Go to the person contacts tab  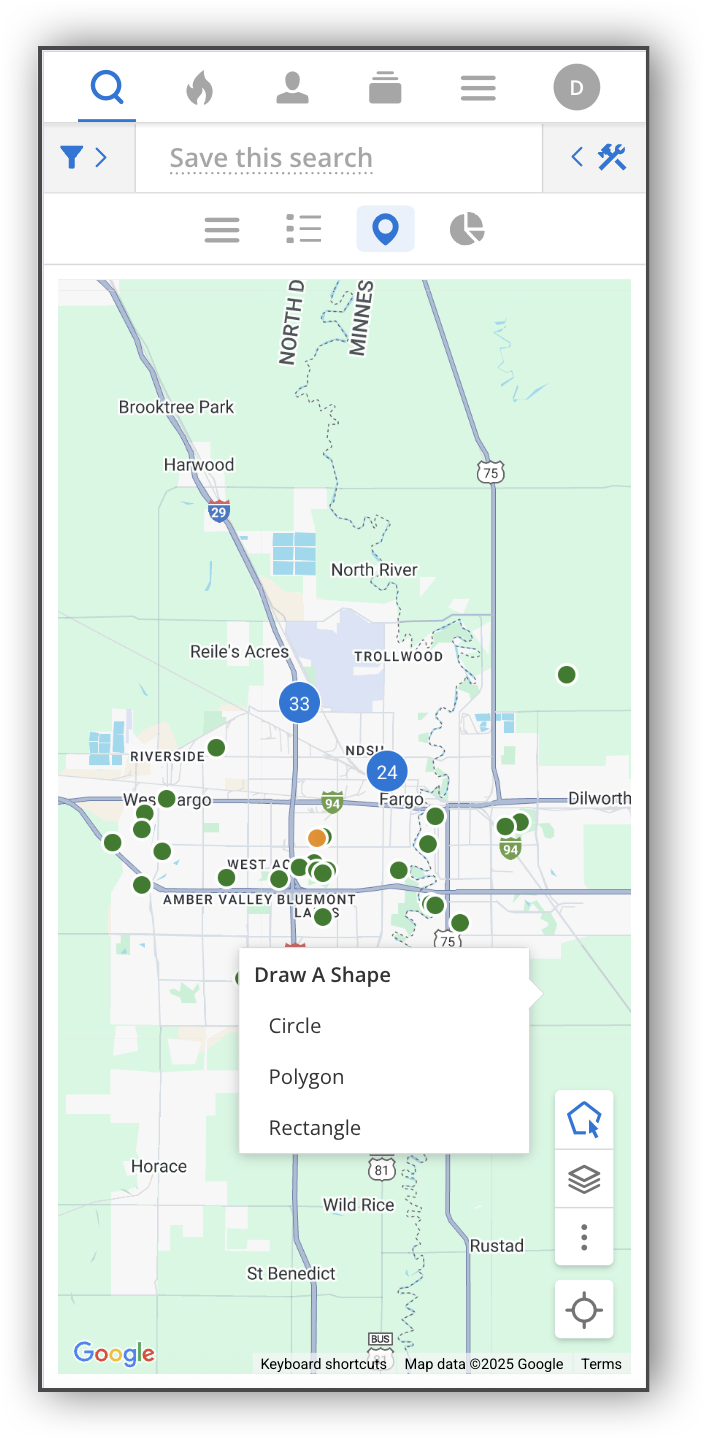(292, 88)
